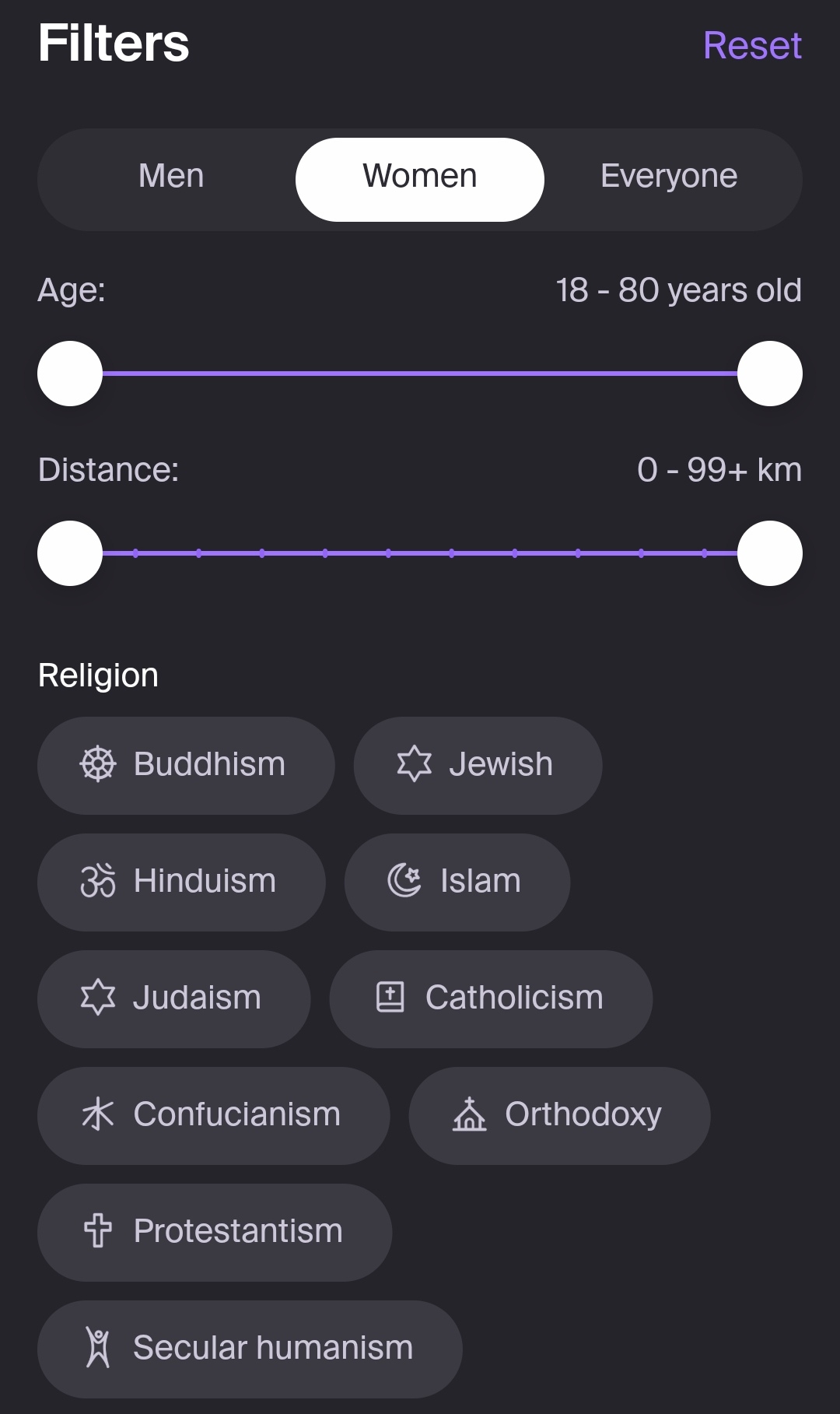Filter by Protestantism
Image resolution: width=840 pixels, height=1414 pixels.
coord(215,1232)
